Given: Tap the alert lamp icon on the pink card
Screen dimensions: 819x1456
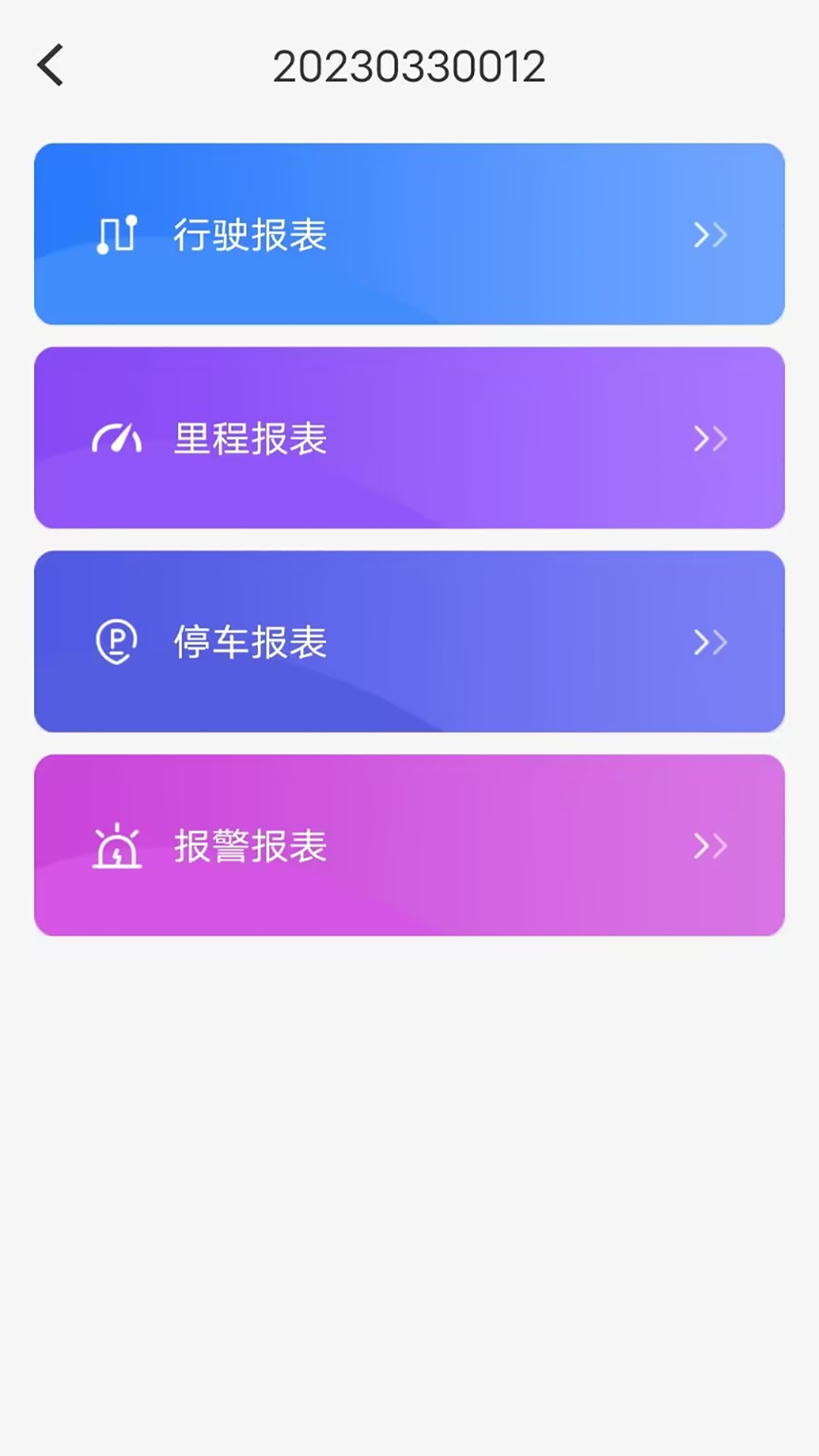Looking at the screenshot, I should point(118,847).
